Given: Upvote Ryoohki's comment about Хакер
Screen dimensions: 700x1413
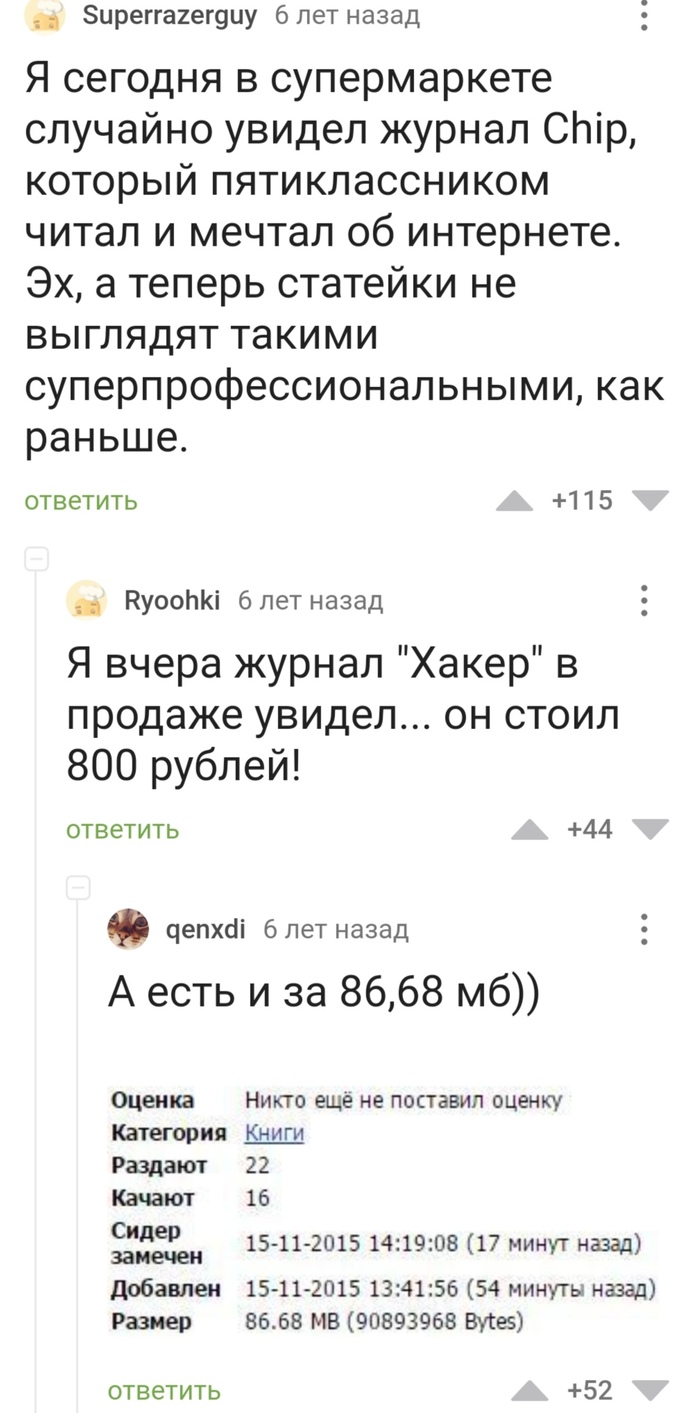Looking at the screenshot, I should [529, 829].
